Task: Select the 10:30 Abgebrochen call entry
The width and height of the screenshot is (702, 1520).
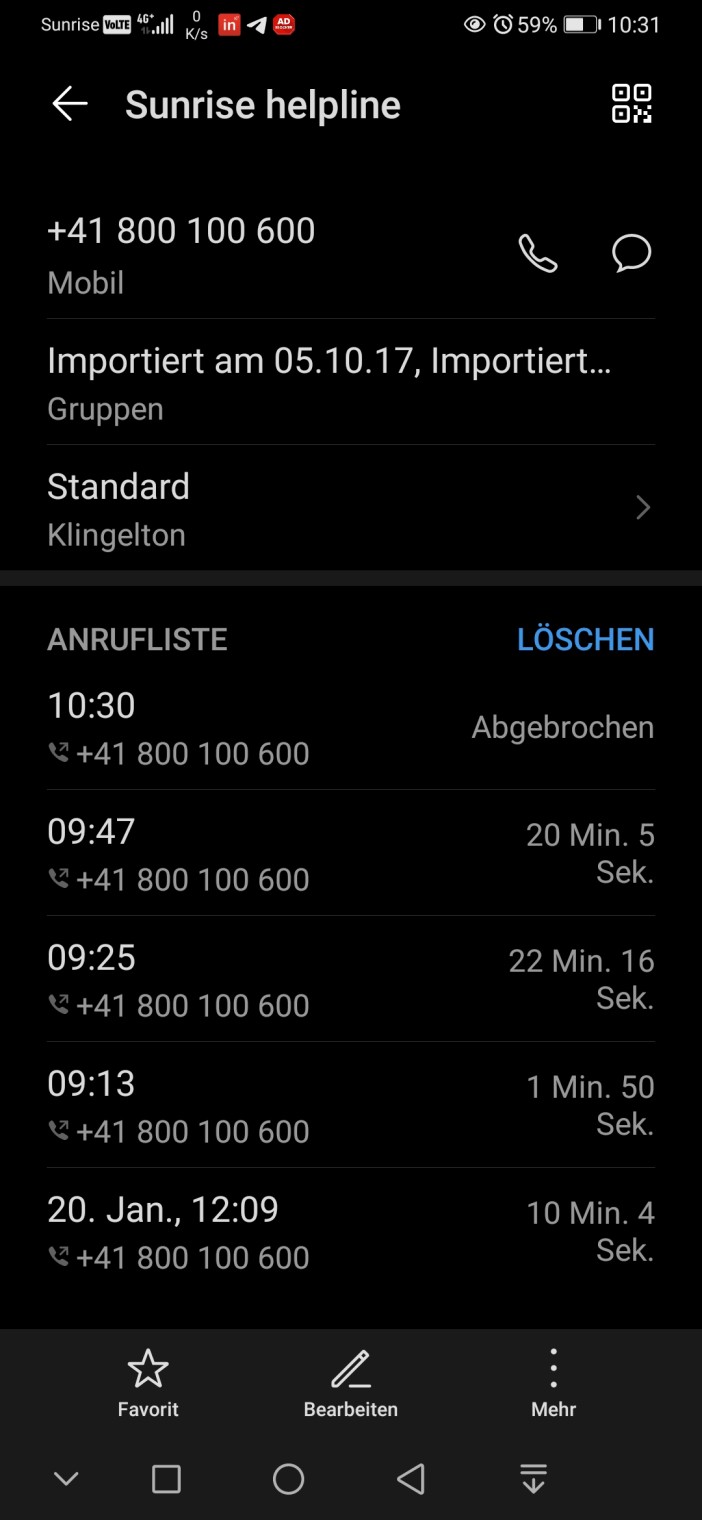Action: point(350,728)
